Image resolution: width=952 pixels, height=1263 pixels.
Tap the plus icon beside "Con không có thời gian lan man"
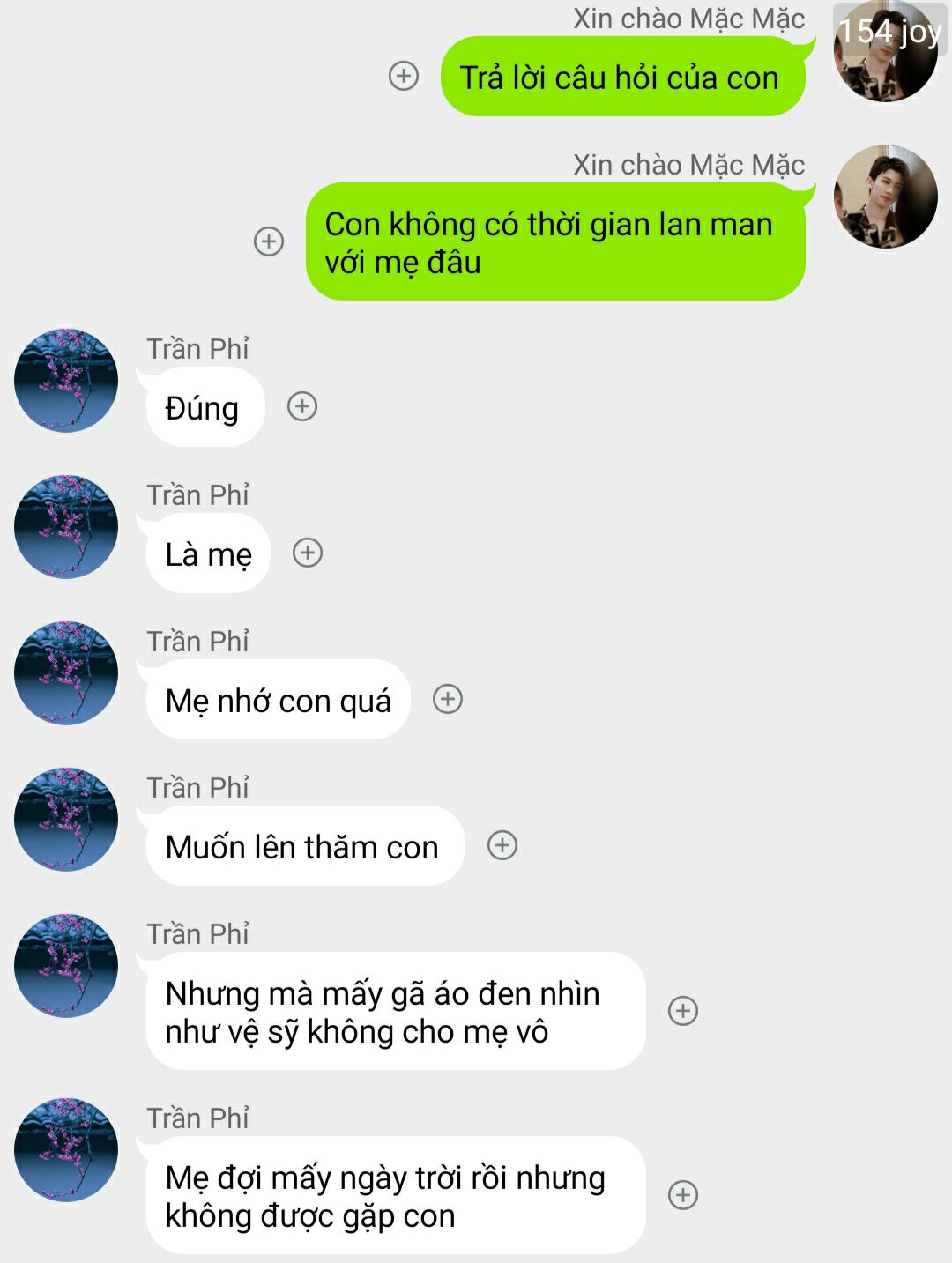coord(269,241)
